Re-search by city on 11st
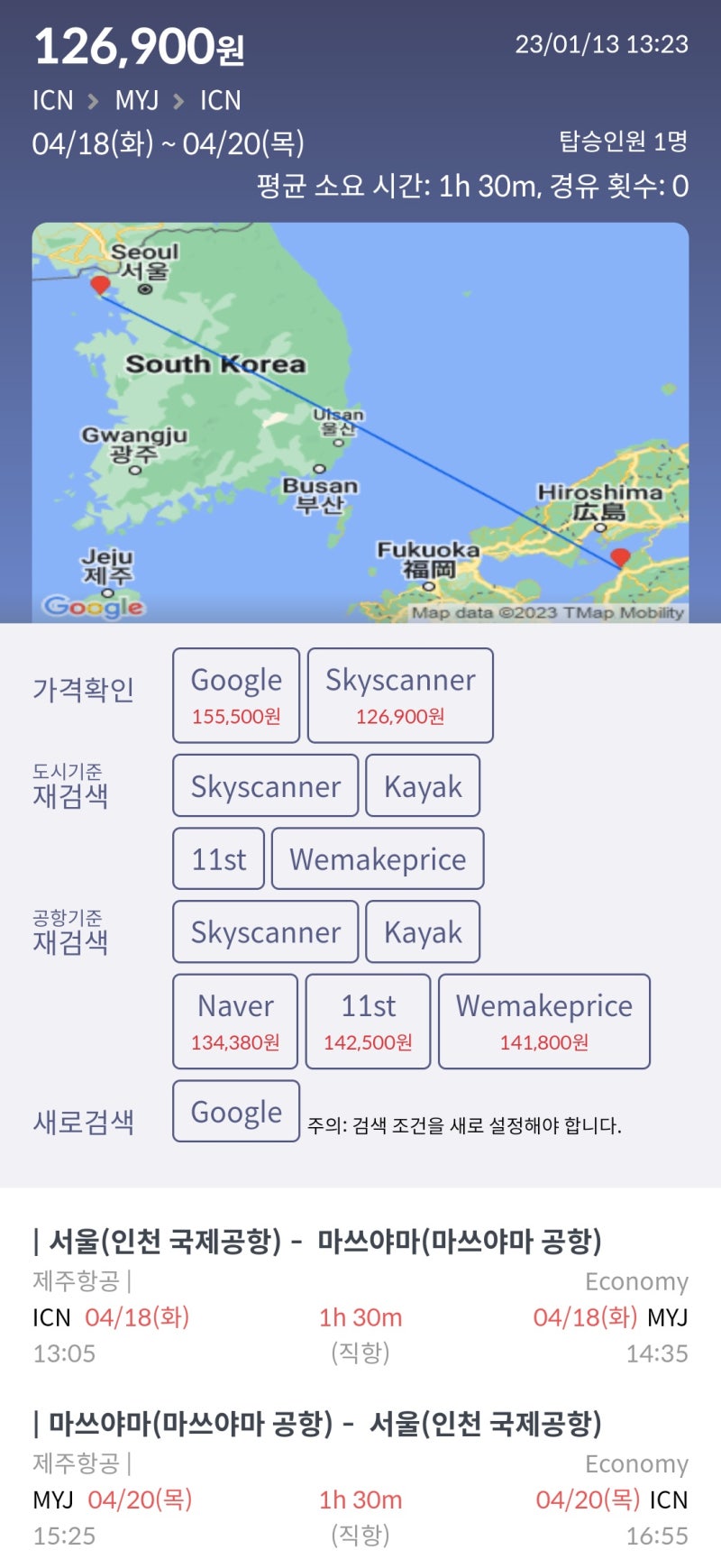The width and height of the screenshot is (721, 1568). pos(218,859)
